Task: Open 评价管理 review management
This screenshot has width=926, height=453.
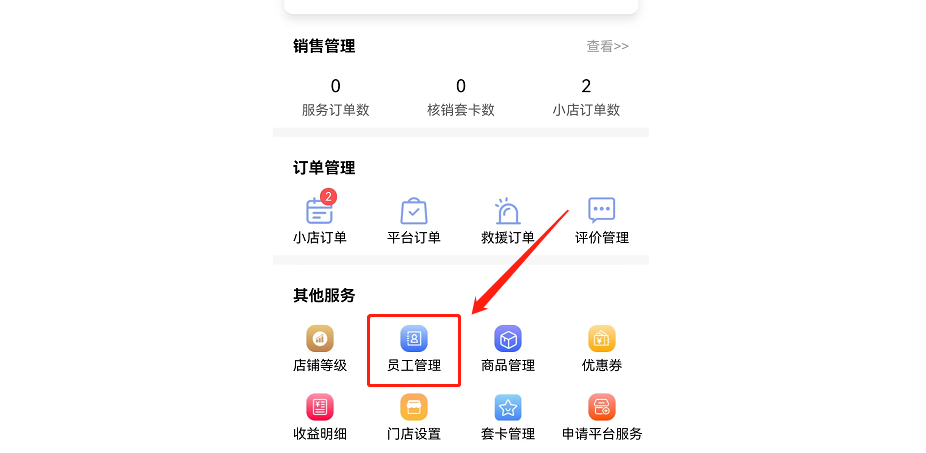Action: 602,219
